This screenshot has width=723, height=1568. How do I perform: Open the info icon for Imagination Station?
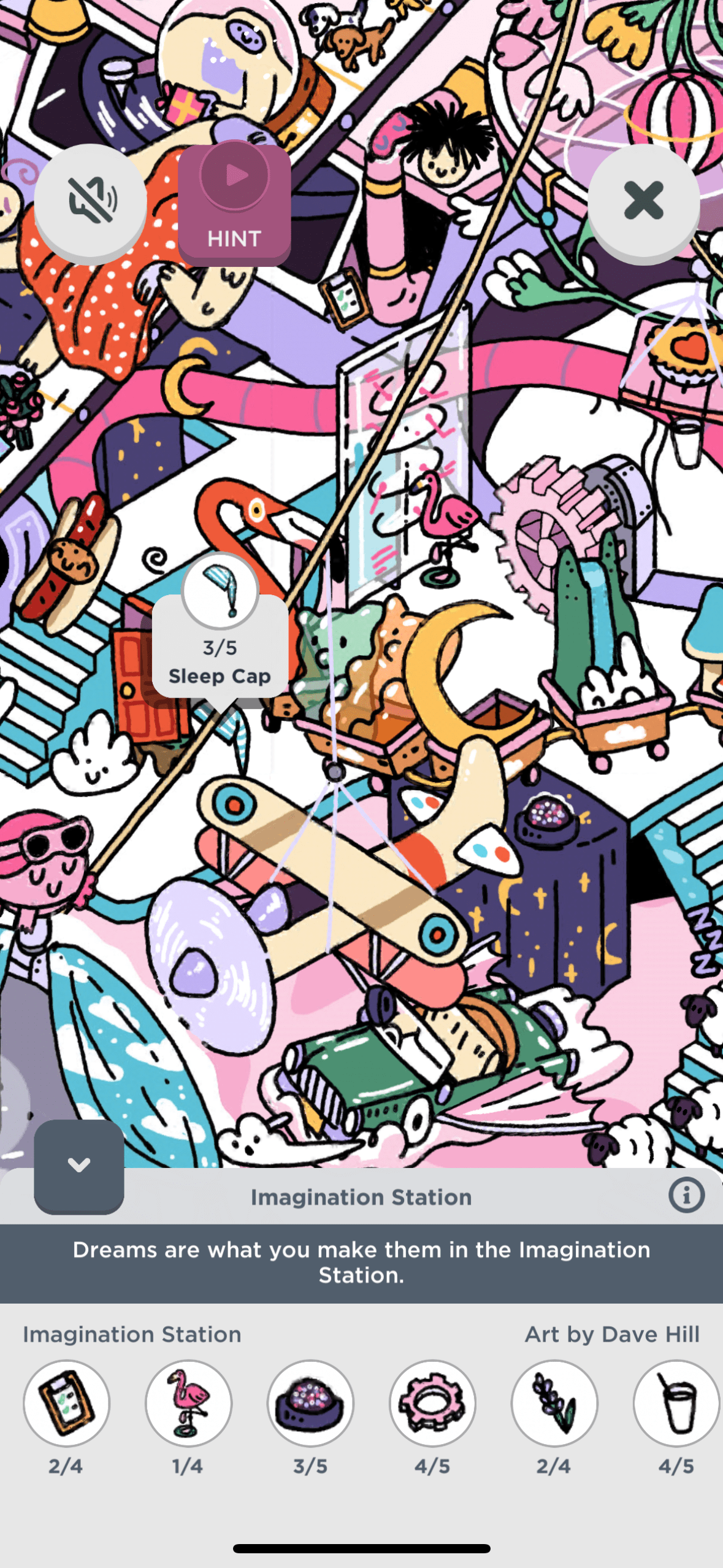click(686, 1196)
